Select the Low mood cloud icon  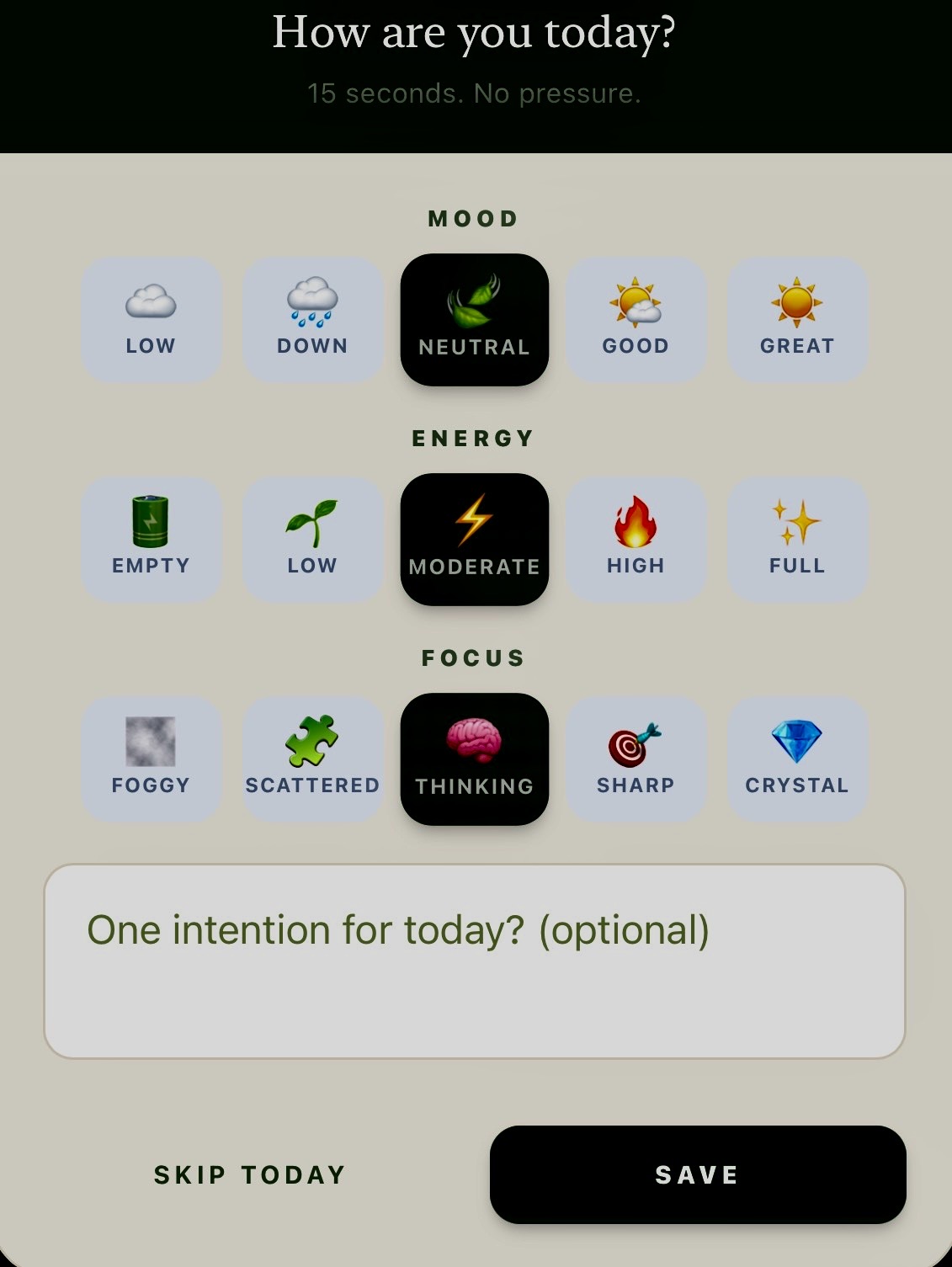[x=151, y=318]
